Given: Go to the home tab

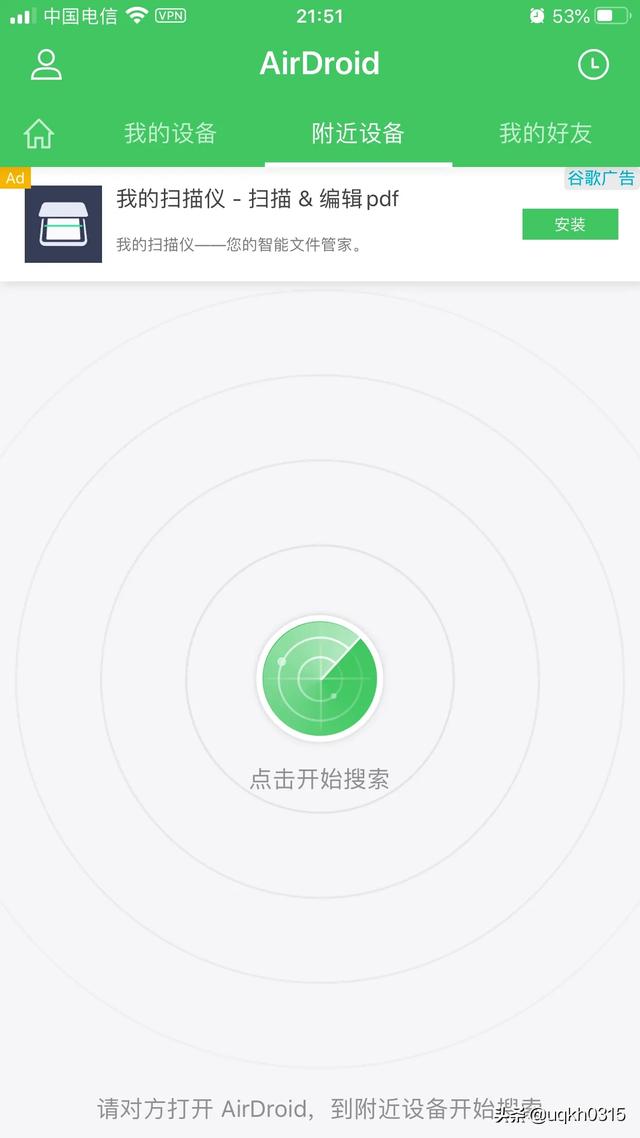Looking at the screenshot, I should pos(39,133).
